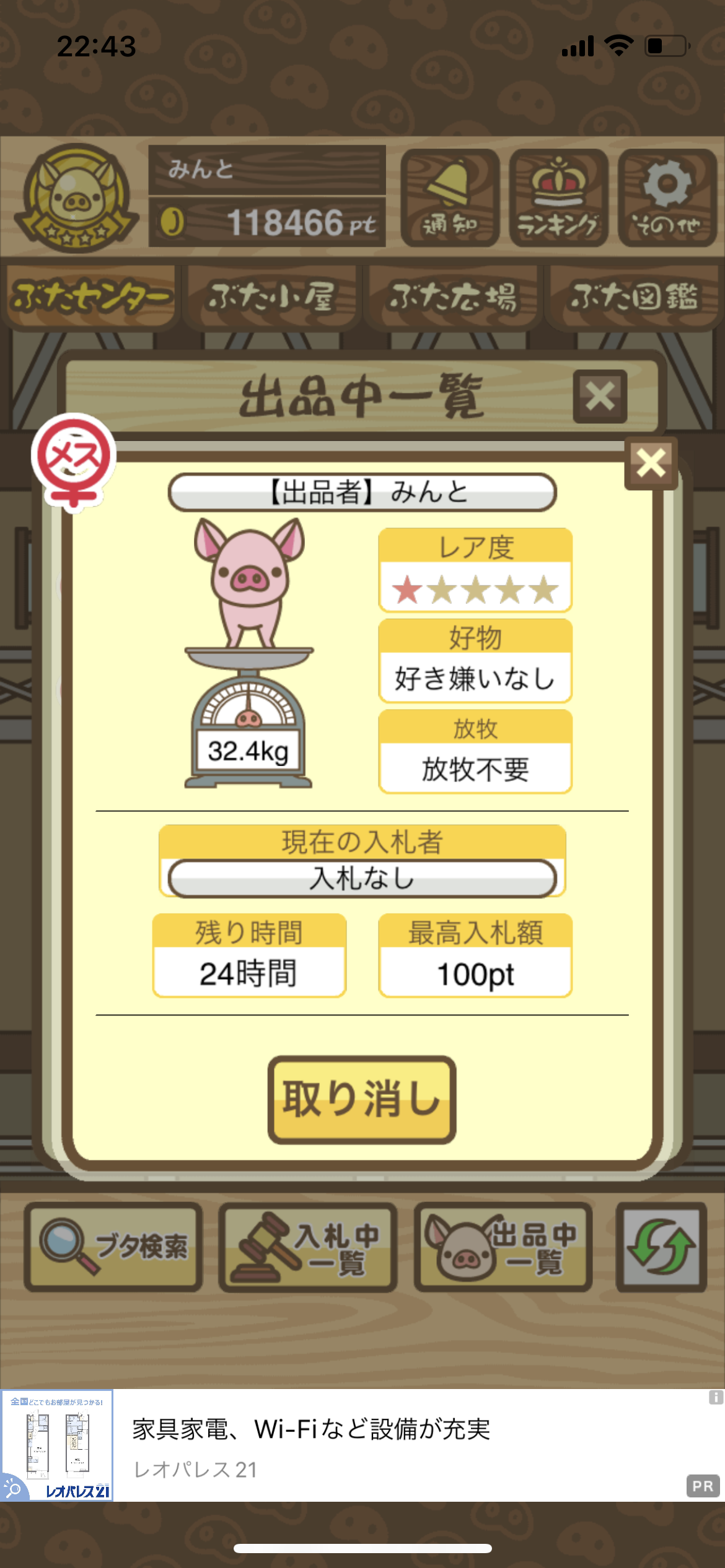Close the 出品中一覧 panel

pyautogui.click(x=600, y=397)
